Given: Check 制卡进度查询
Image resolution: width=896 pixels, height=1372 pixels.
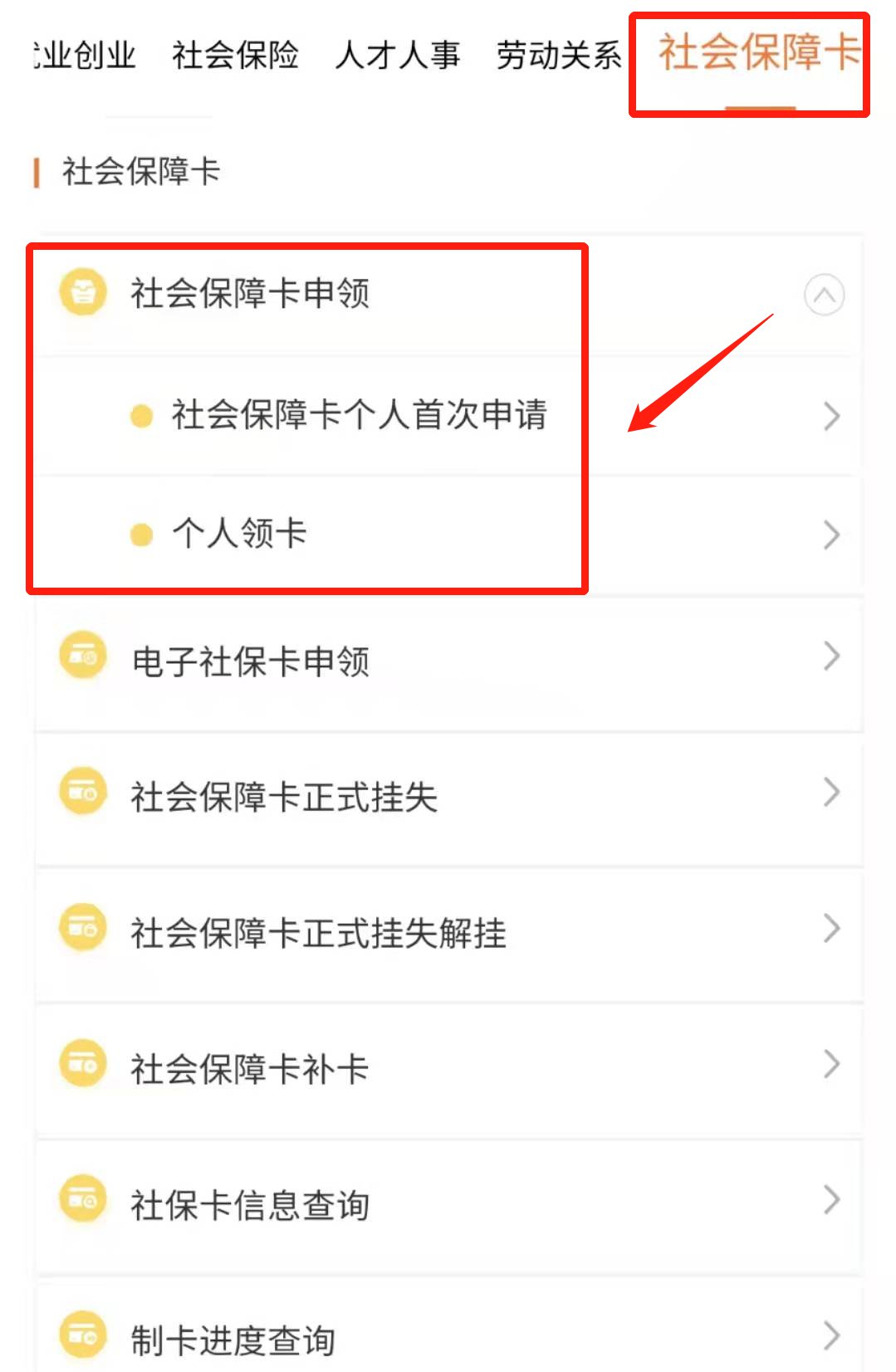Looking at the screenshot, I should (233, 1340).
